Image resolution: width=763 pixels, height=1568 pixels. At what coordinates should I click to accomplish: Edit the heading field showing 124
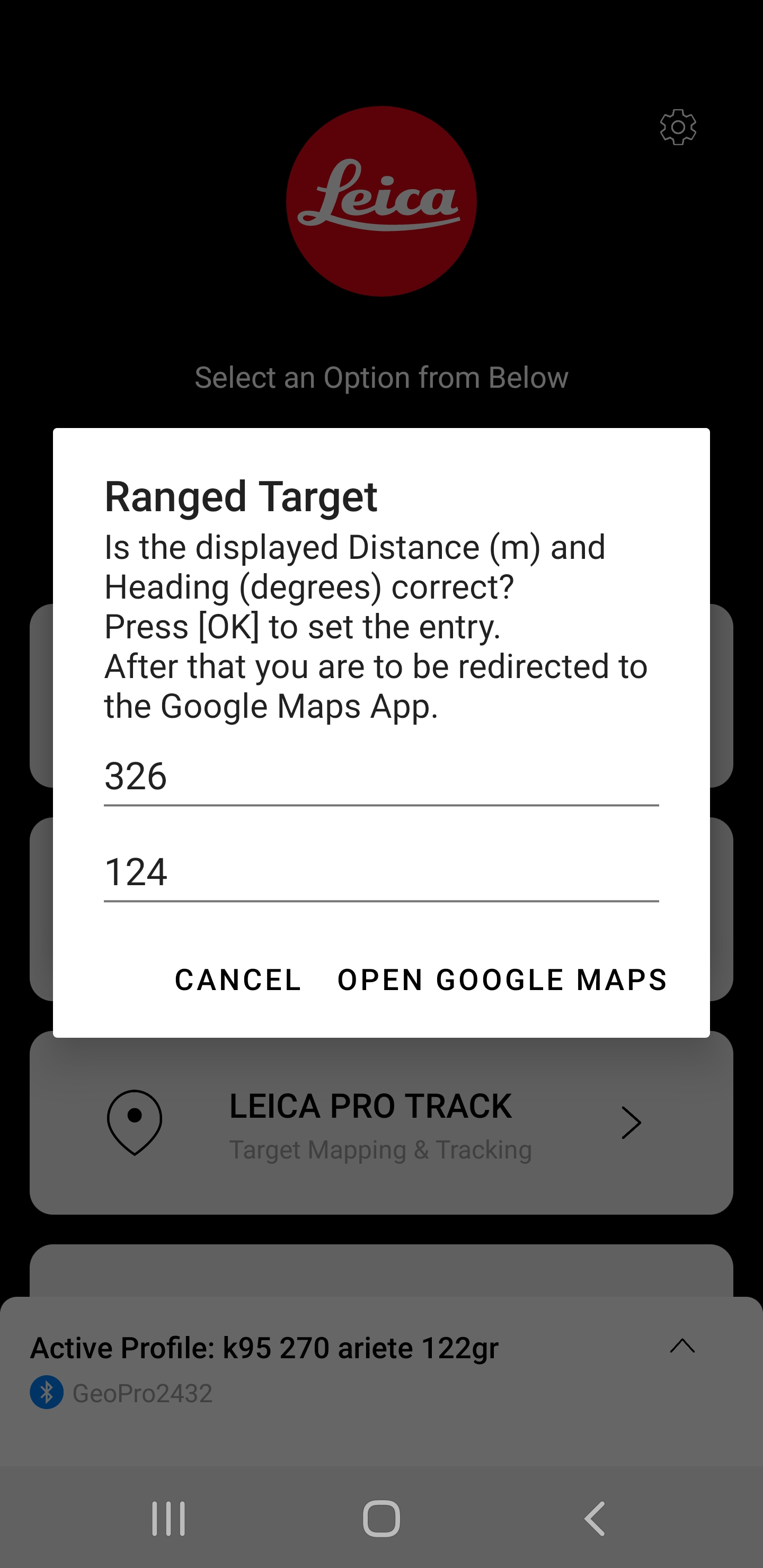(380, 872)
